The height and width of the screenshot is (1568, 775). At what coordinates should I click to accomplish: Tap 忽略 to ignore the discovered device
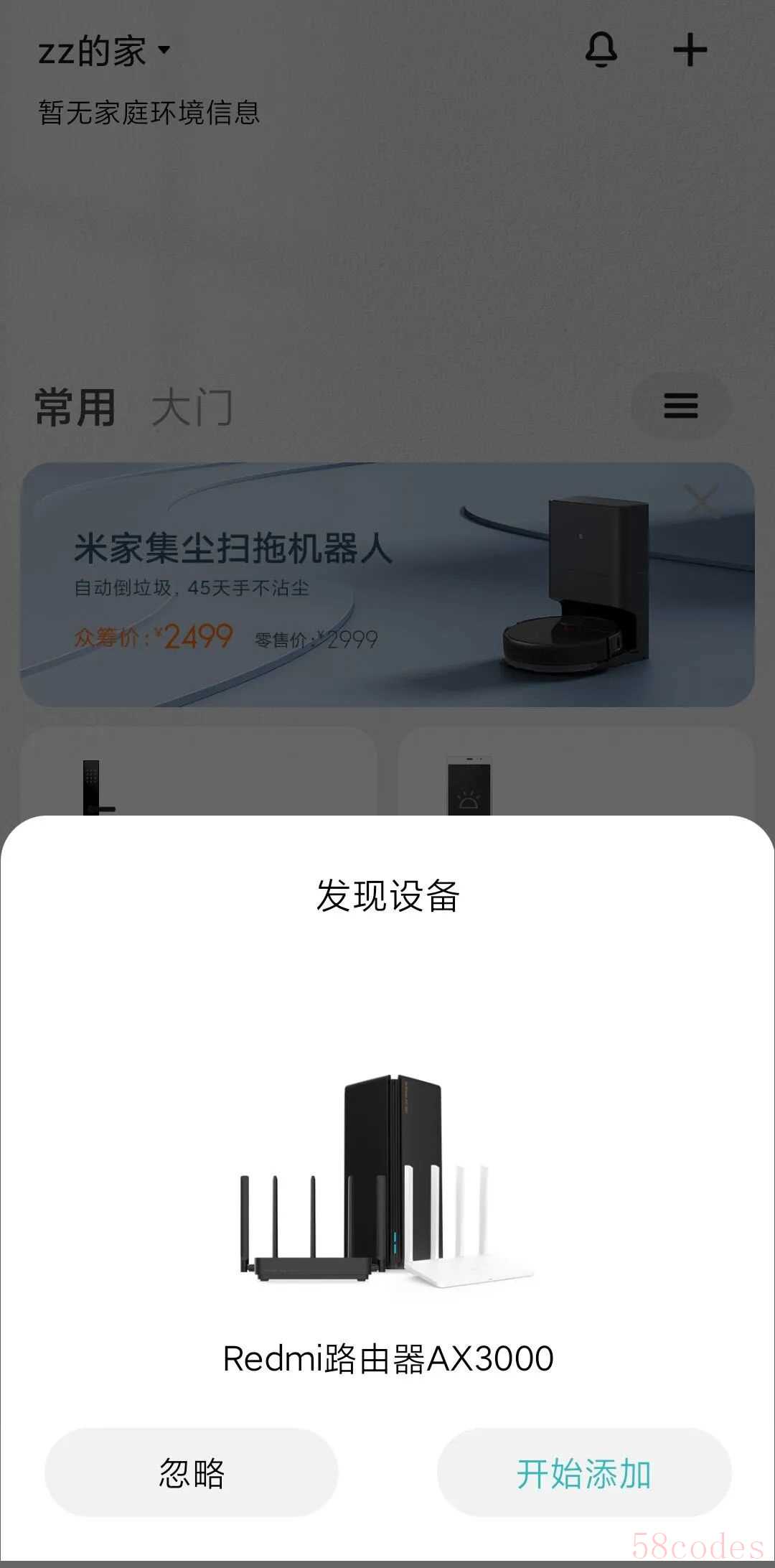click(x=191, y=1474)
